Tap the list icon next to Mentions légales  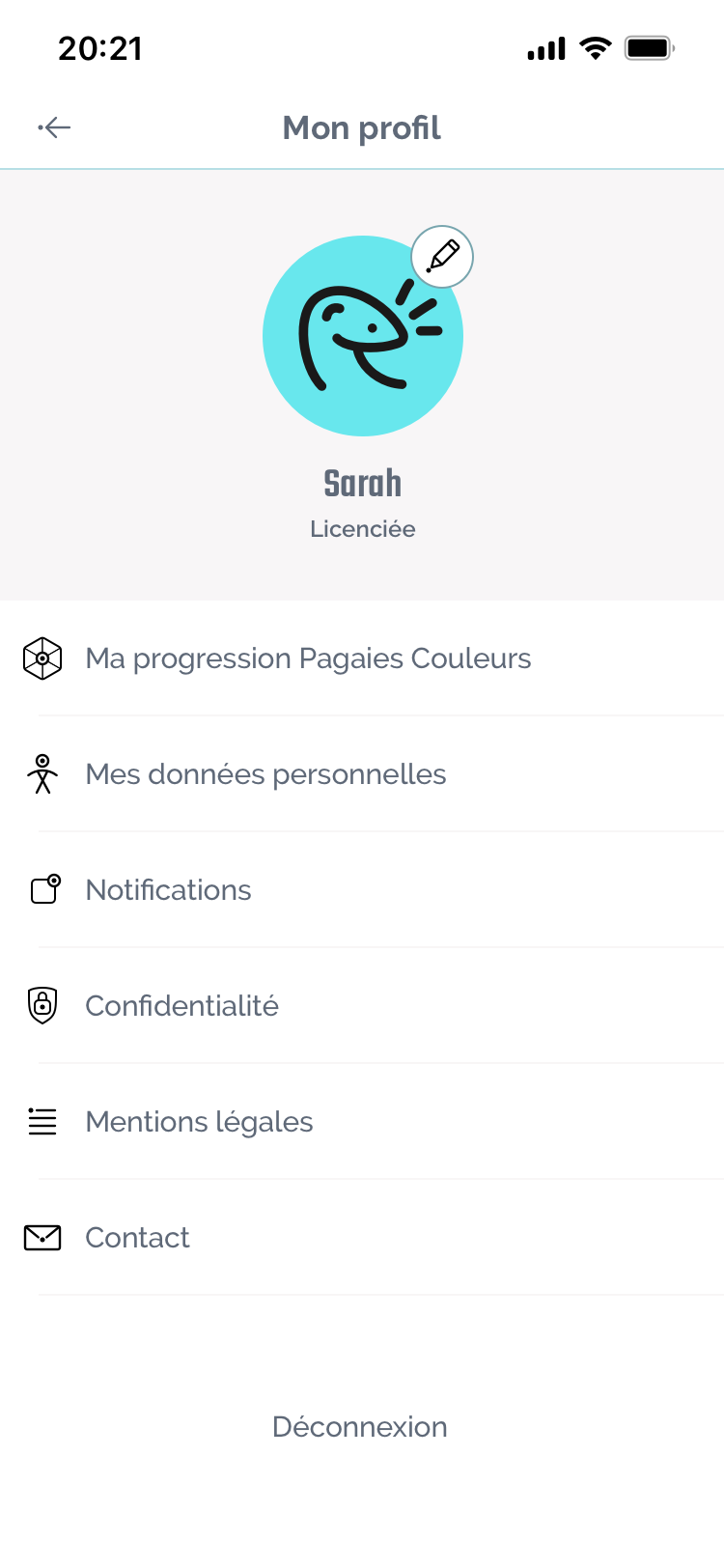coord(42,1121)
